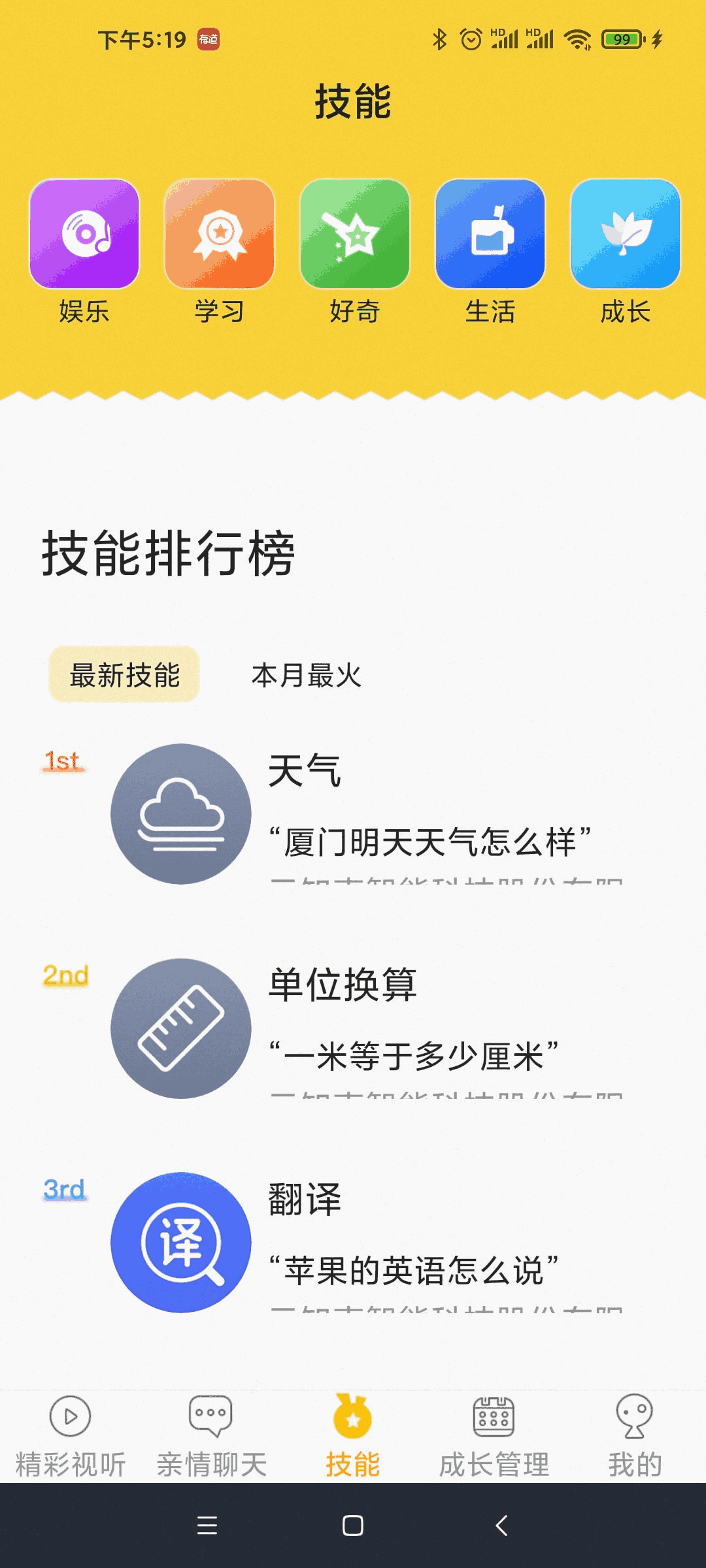Select the 最新技能 ranking tab
Image resolution: width=706 pixels, height=1568 pixels.
click(x=124, y=675)
